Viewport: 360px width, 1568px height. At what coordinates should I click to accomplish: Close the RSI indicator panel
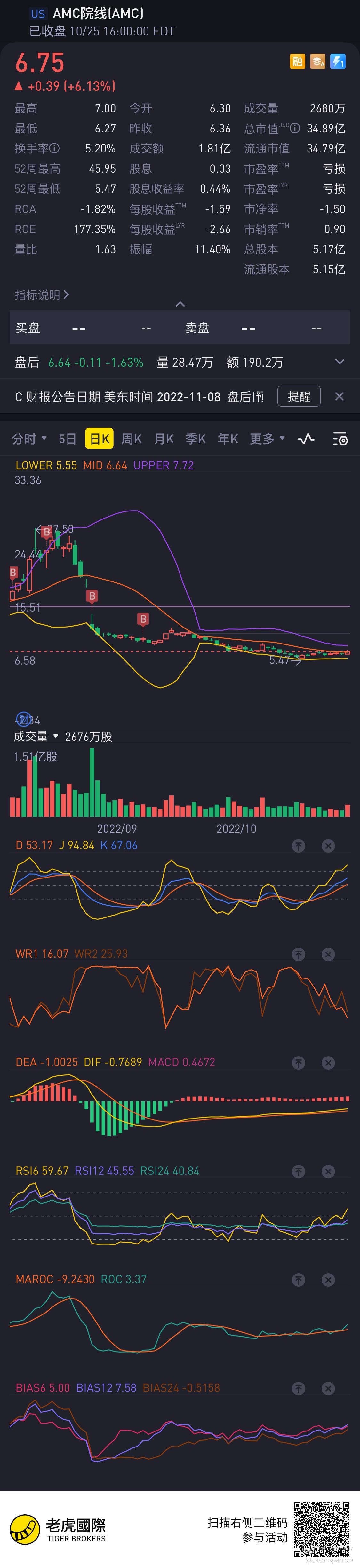coord(328,1171)
